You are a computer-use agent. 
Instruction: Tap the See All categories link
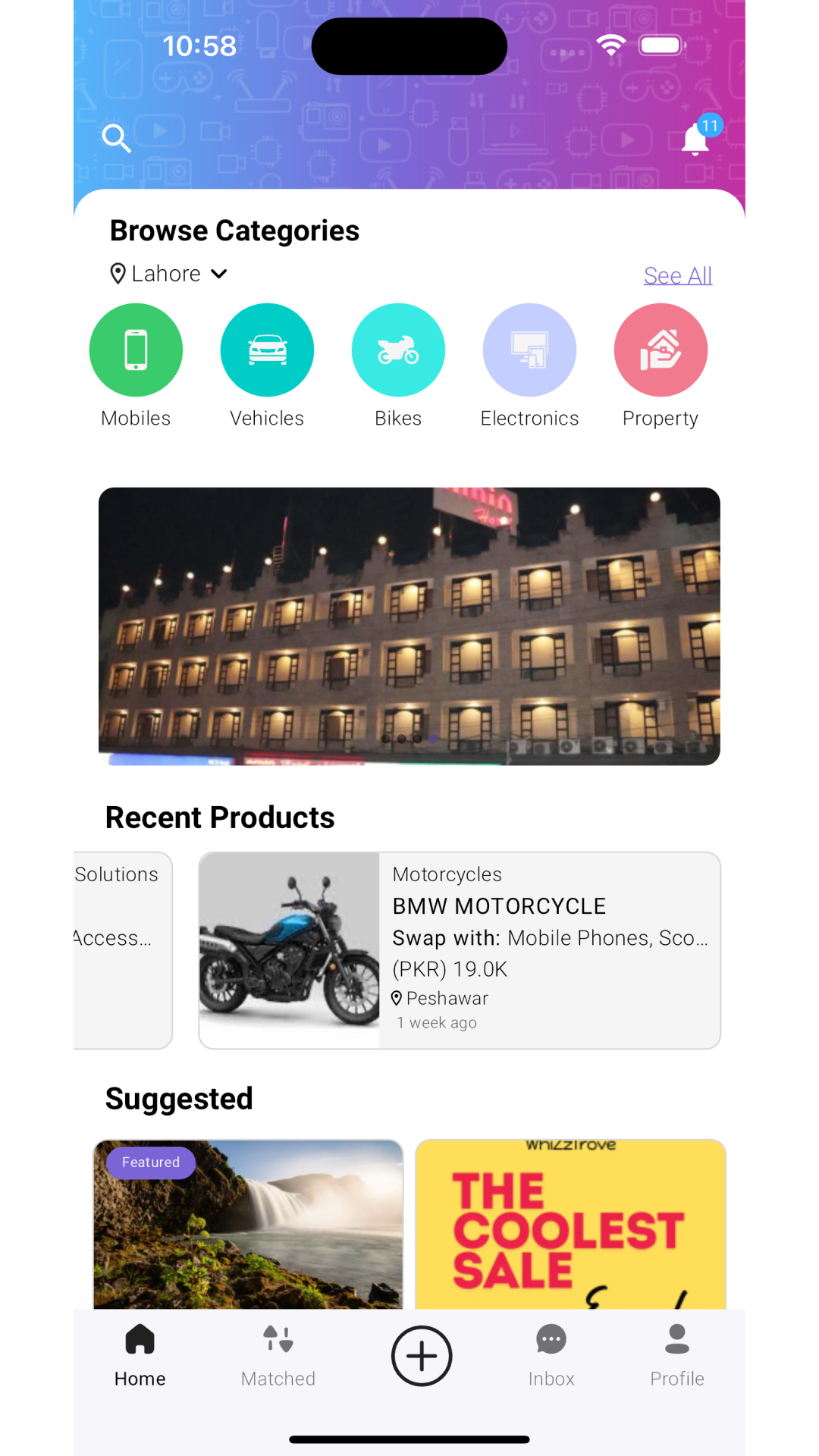pyautogui.click(x=677, y=275)
